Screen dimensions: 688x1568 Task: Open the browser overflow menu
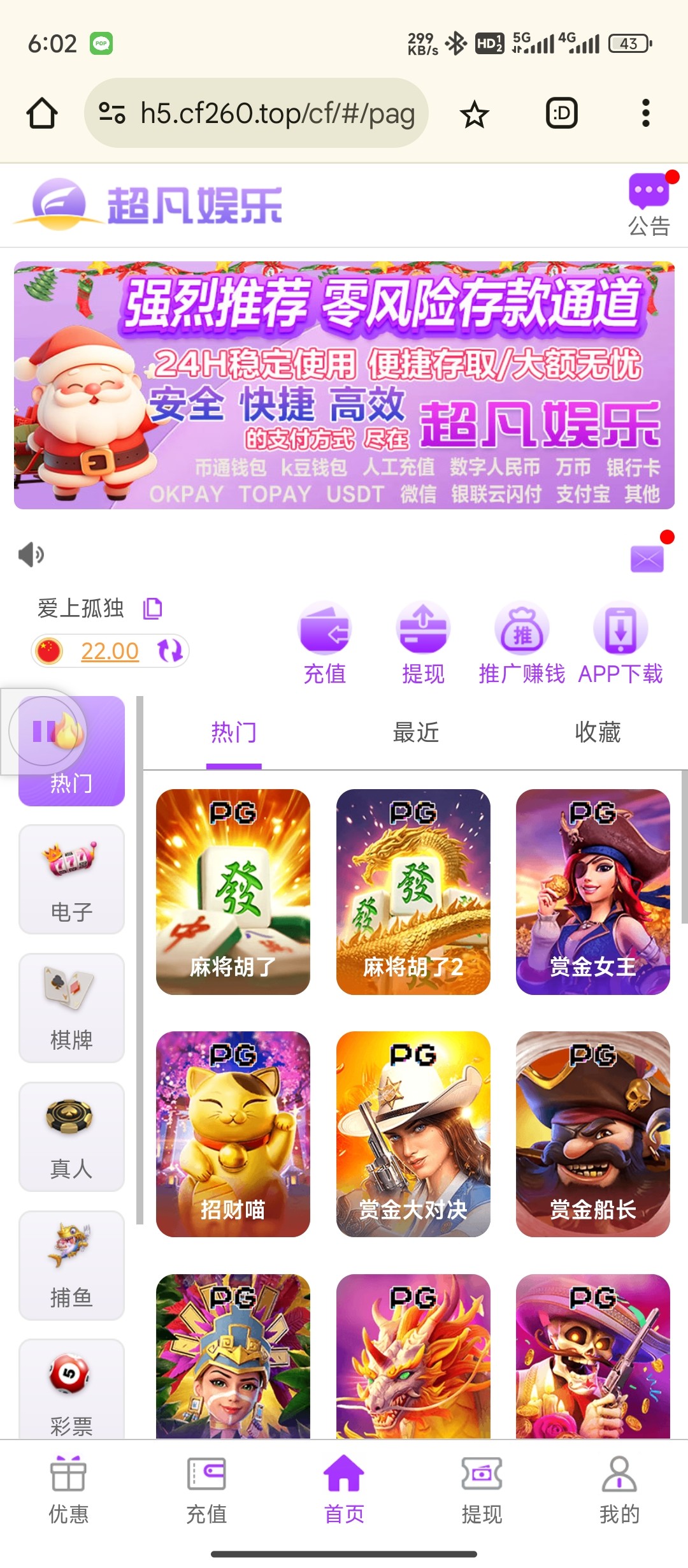[x=645, y=113]
